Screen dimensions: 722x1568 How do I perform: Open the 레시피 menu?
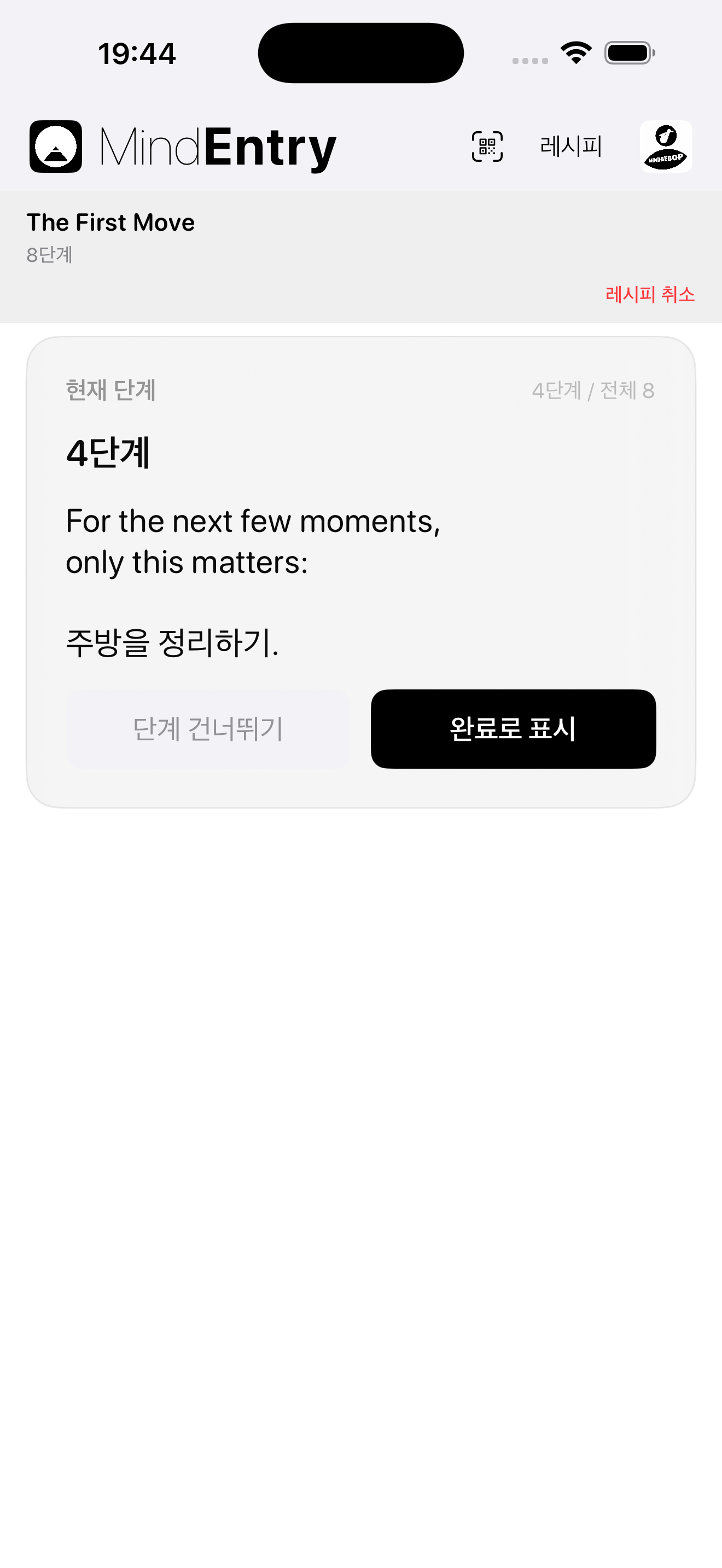click(571, 147)
